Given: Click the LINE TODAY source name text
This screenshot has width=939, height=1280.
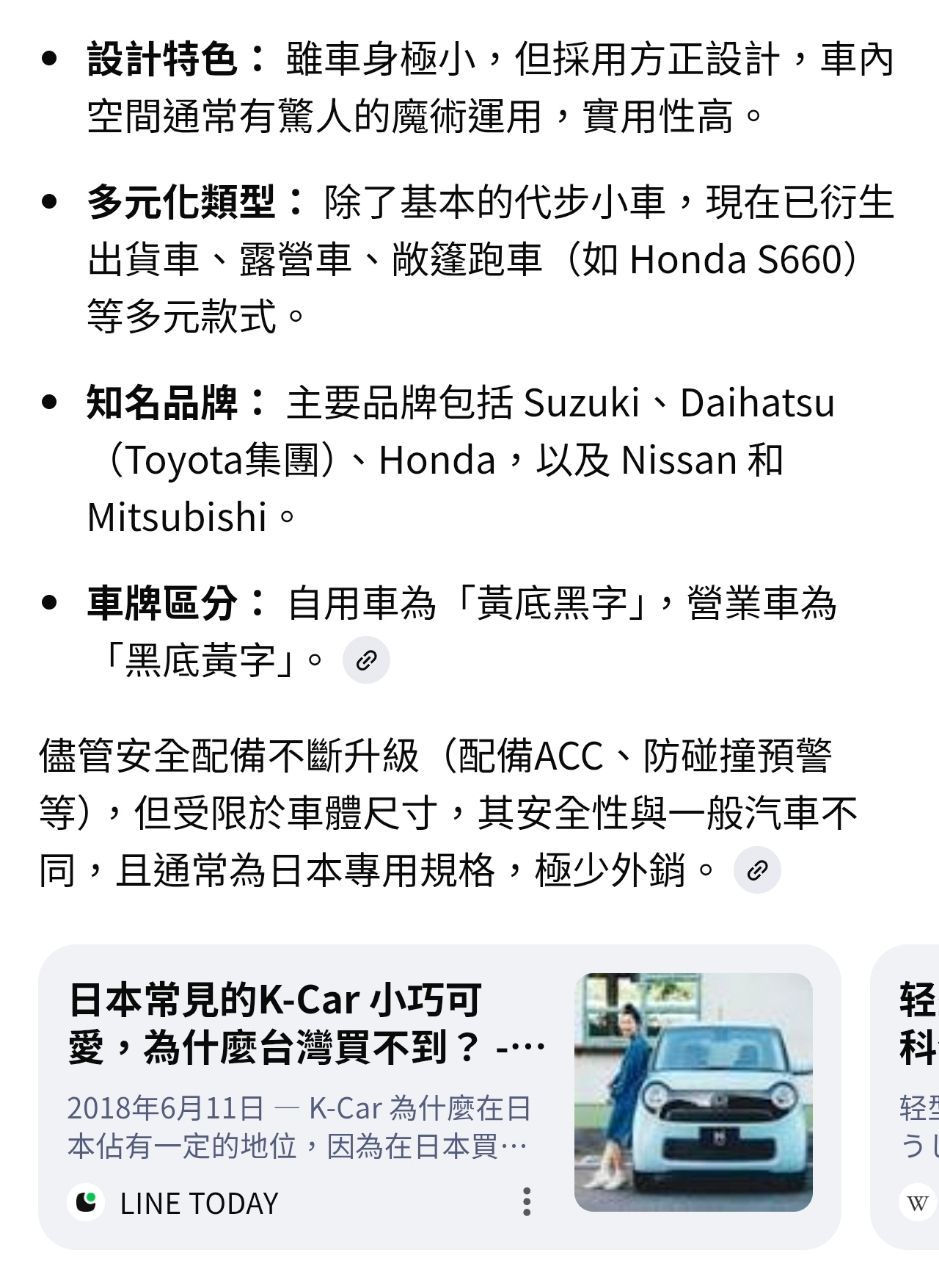Looking at the screenshot, I should point(198,1204).
